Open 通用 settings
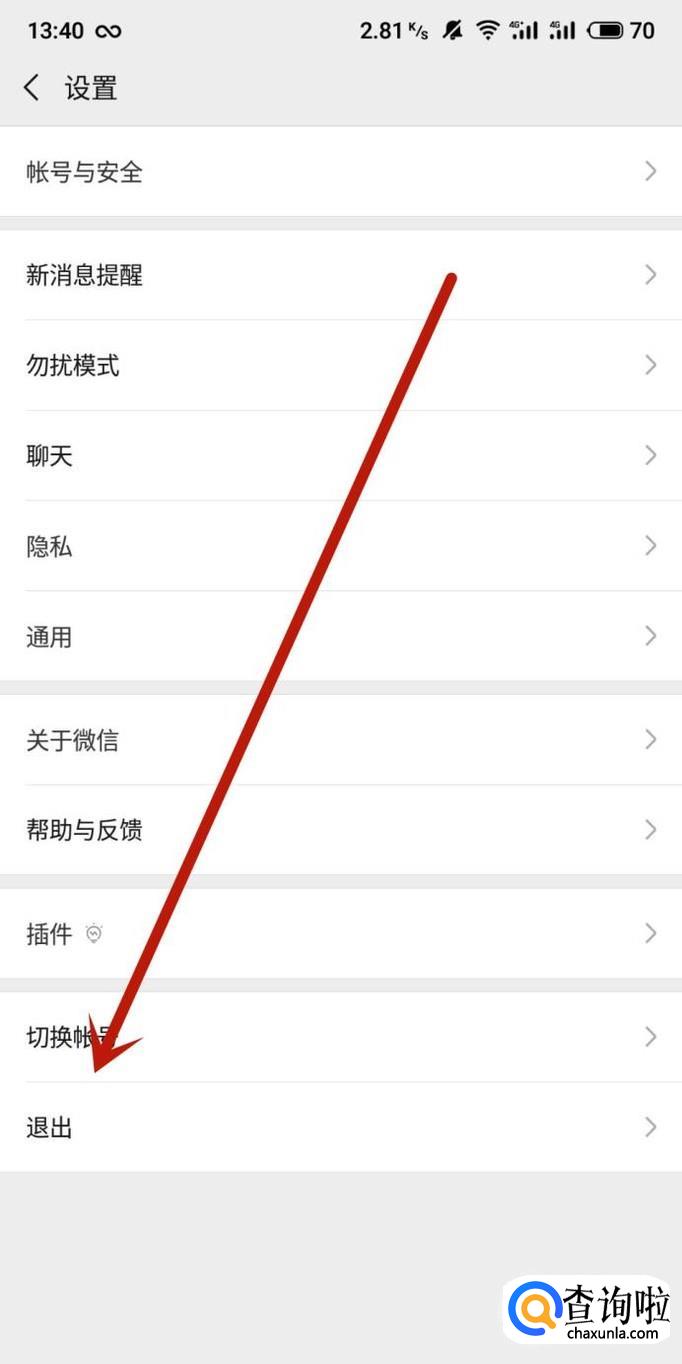 (340, 636)
